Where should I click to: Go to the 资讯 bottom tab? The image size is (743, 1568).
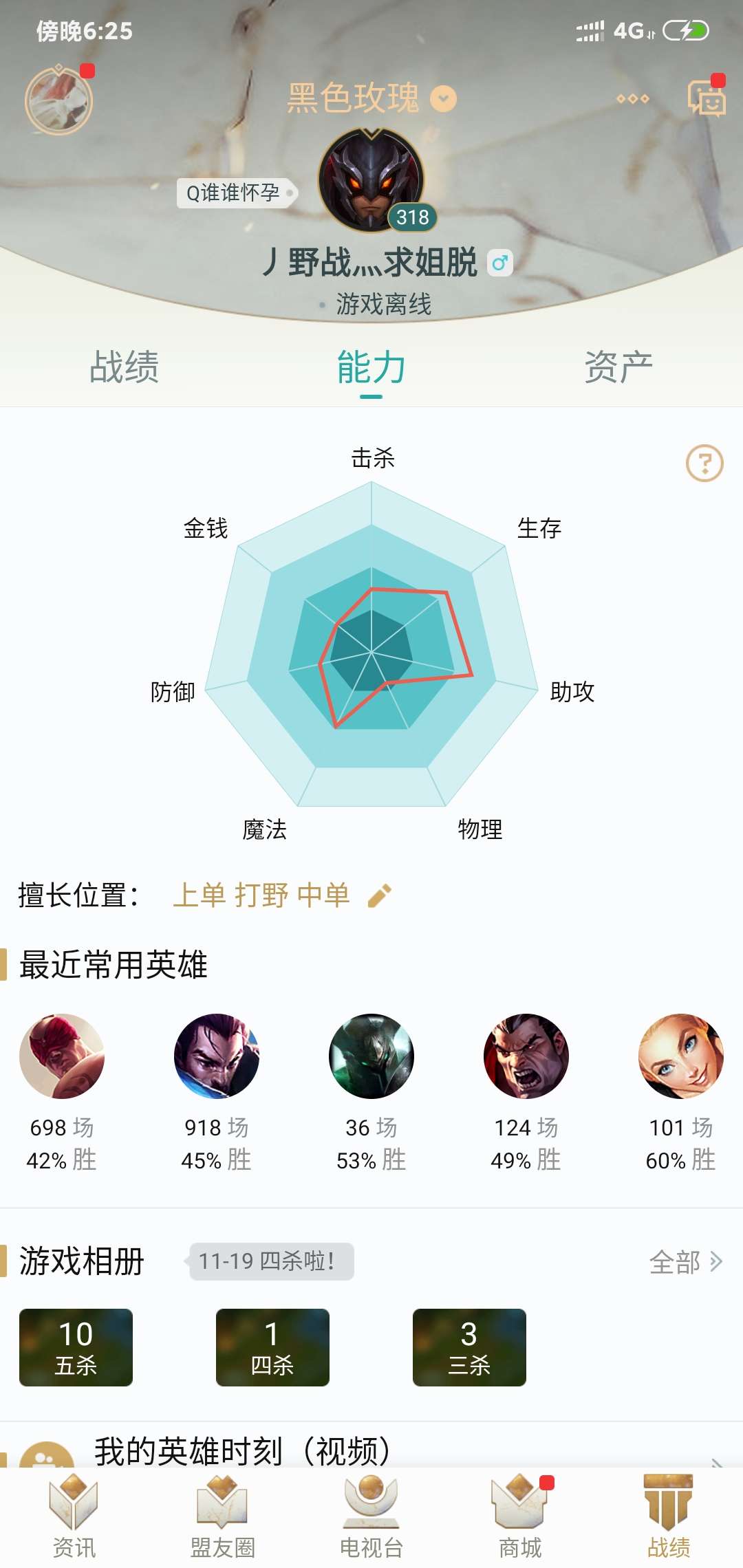coord(74,1516)
